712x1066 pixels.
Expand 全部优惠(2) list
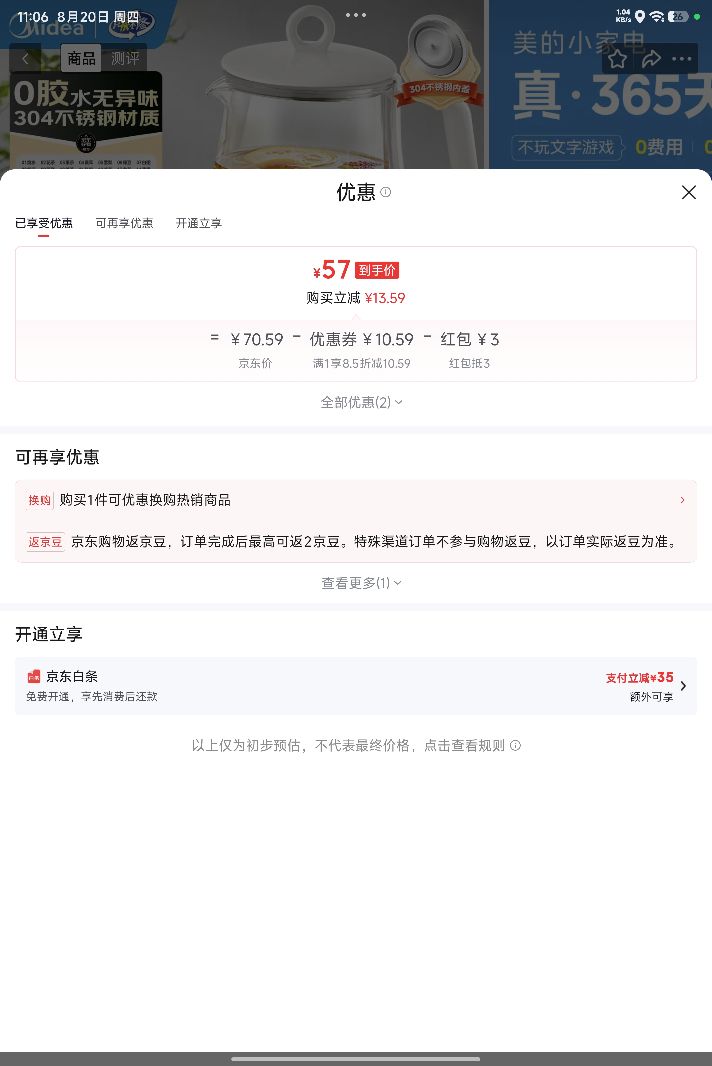[x=361, y=402]
